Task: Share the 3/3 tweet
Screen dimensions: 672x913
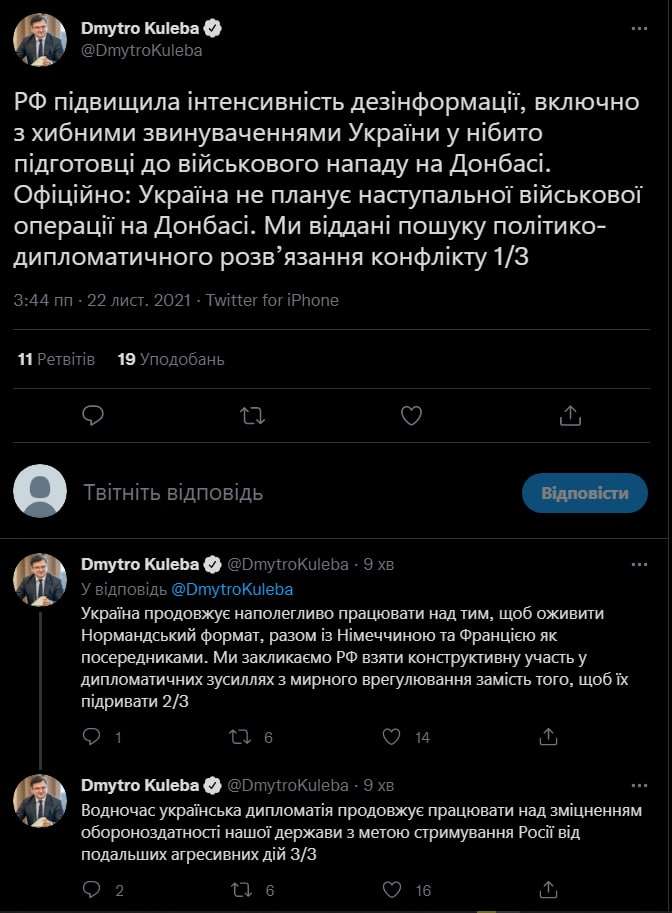Action: coord(547,889)
